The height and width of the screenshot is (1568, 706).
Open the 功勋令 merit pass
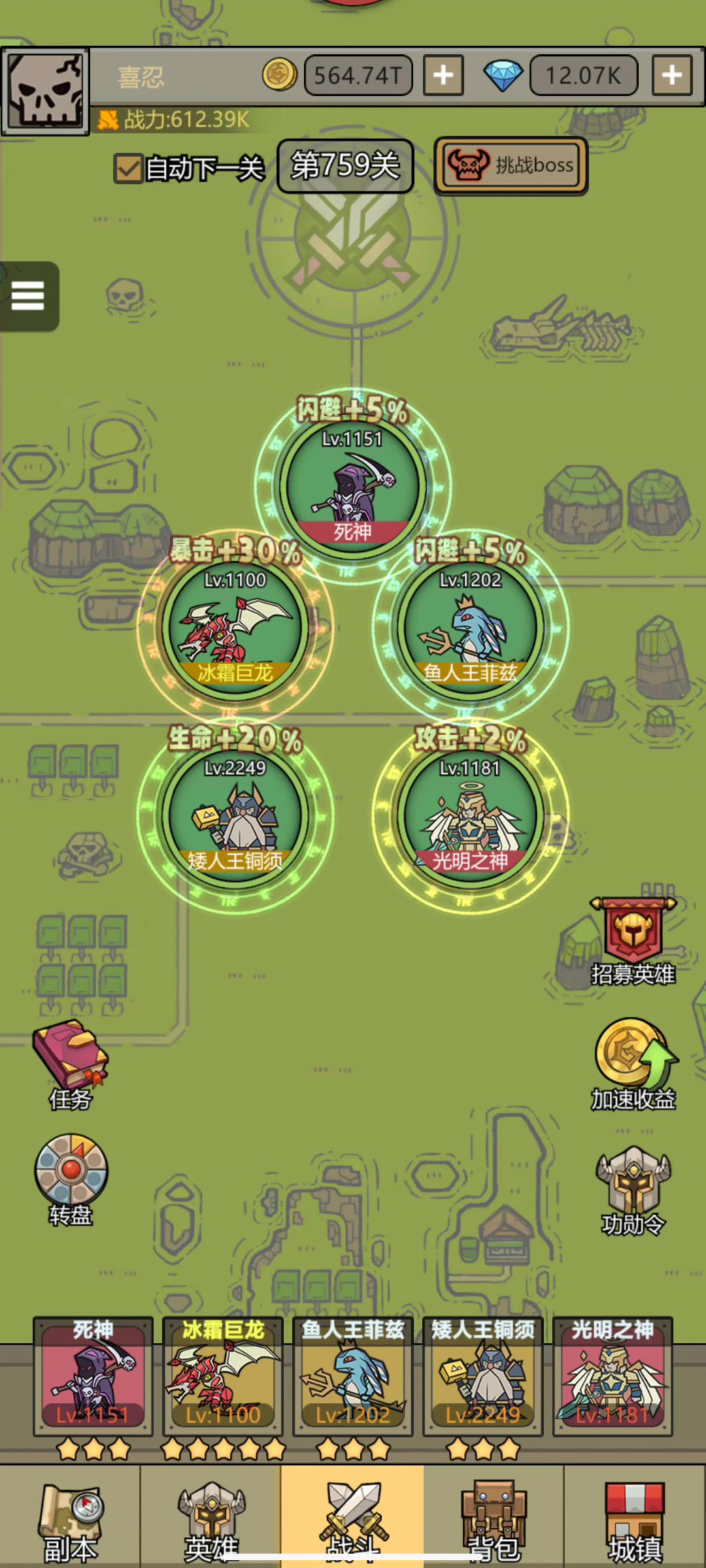[633, 1190]
